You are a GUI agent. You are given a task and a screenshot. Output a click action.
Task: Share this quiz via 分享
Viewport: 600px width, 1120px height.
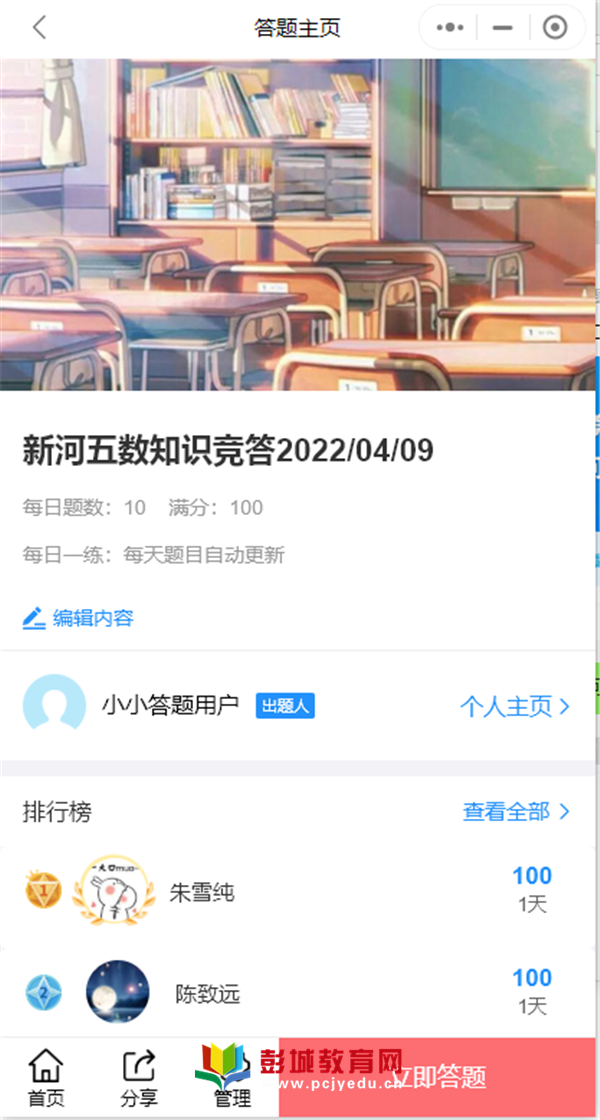click(138, 1078)
